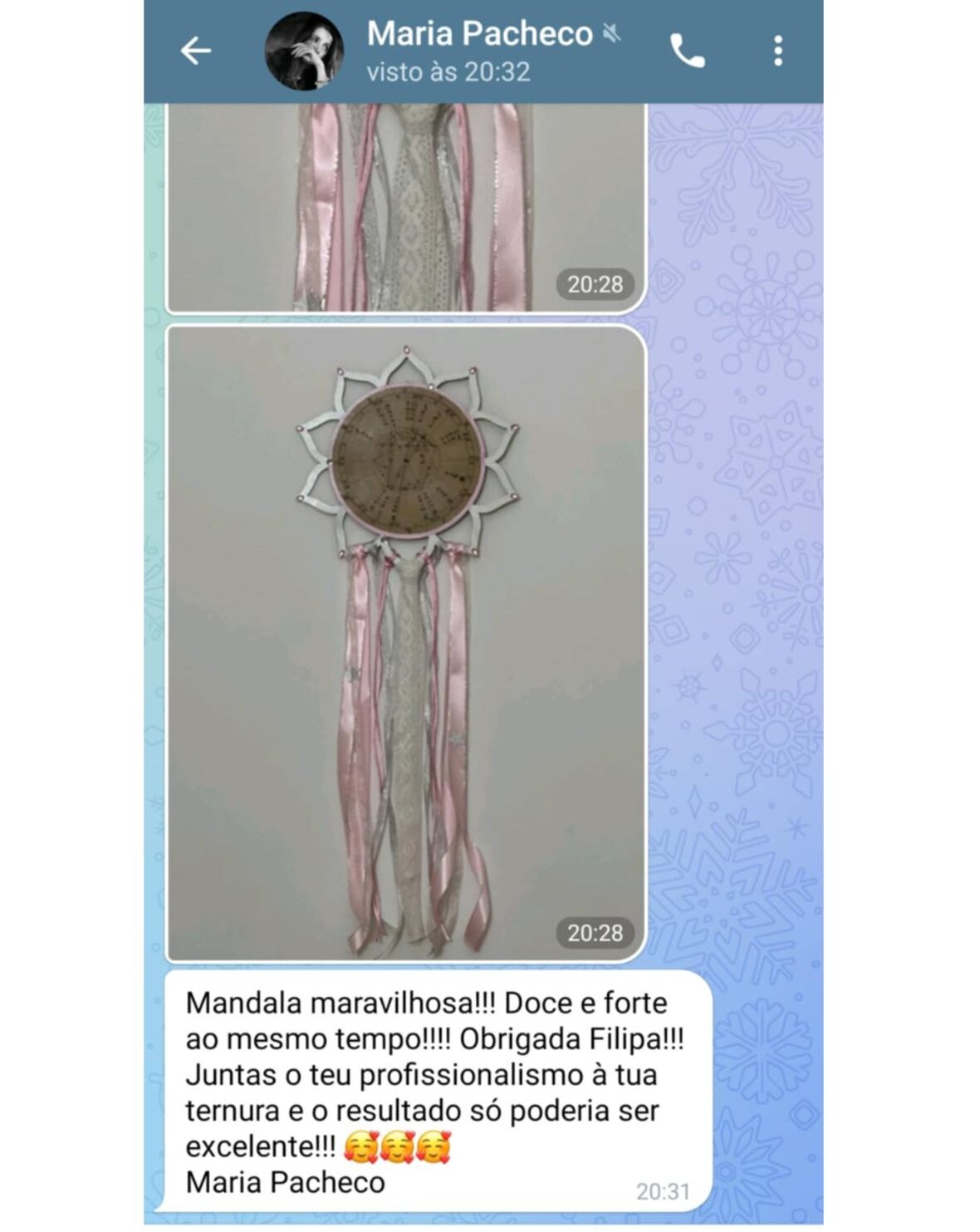Screen dimensions: 980x1232
Task: Open Maria Pacheco's profile info
Action: click(478, 50)
